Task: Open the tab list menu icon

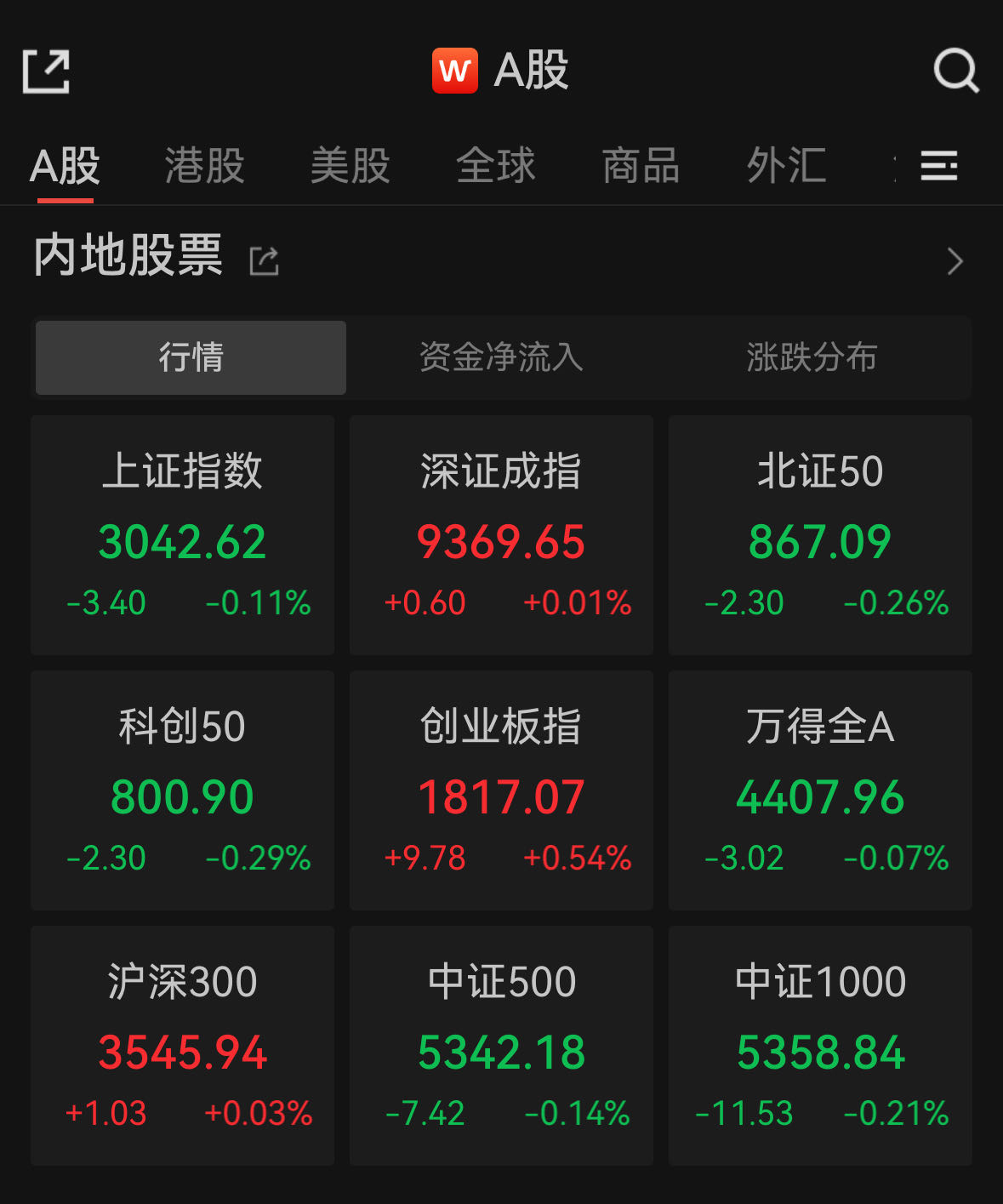Action: pyautogui.click(x=939, y=165)
